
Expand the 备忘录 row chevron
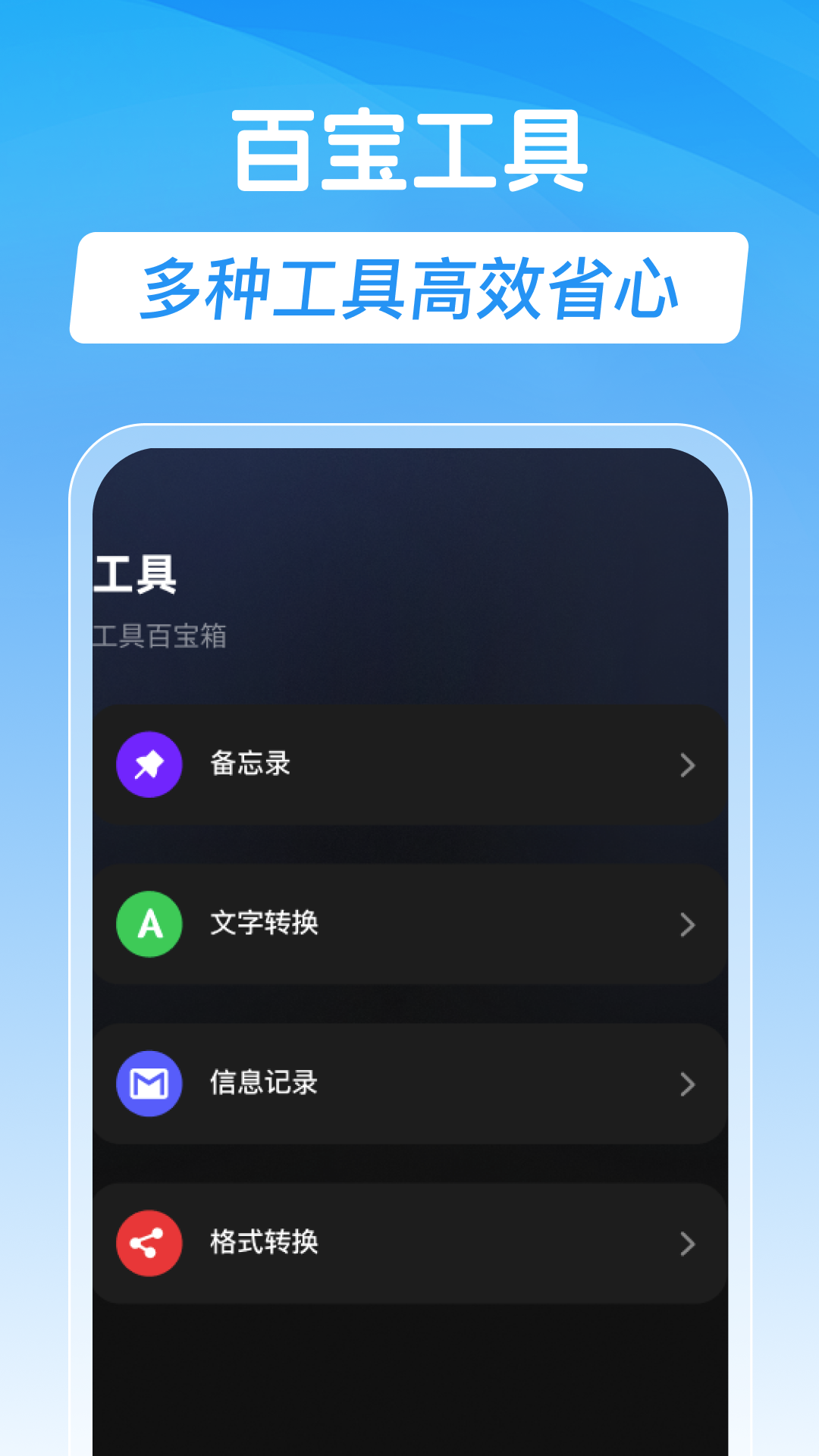688,766
